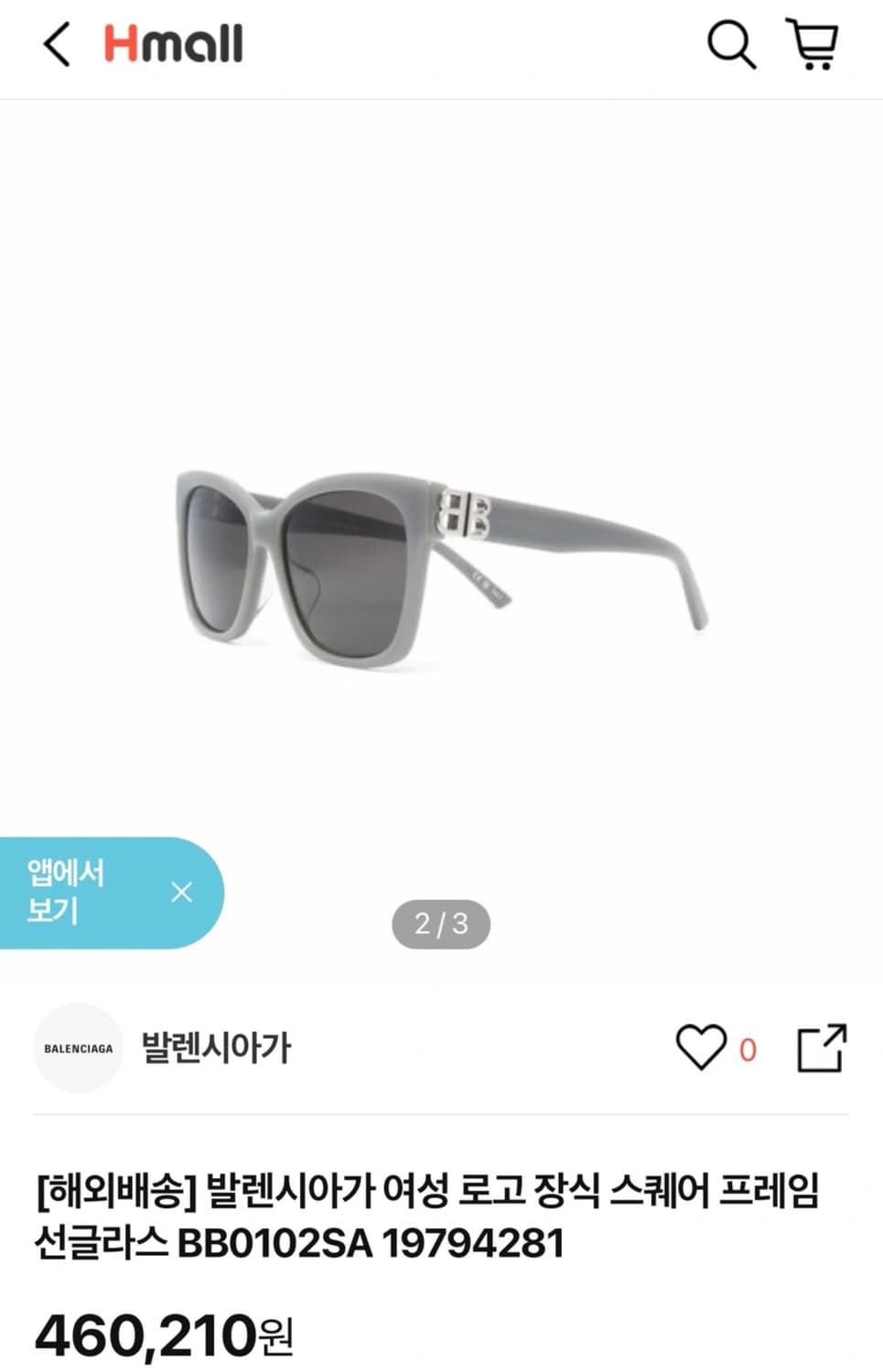The width and height of the screenshot is (883, 1372).
Task: Open the shopping cart icon
Action: click(x=813, y=46)
